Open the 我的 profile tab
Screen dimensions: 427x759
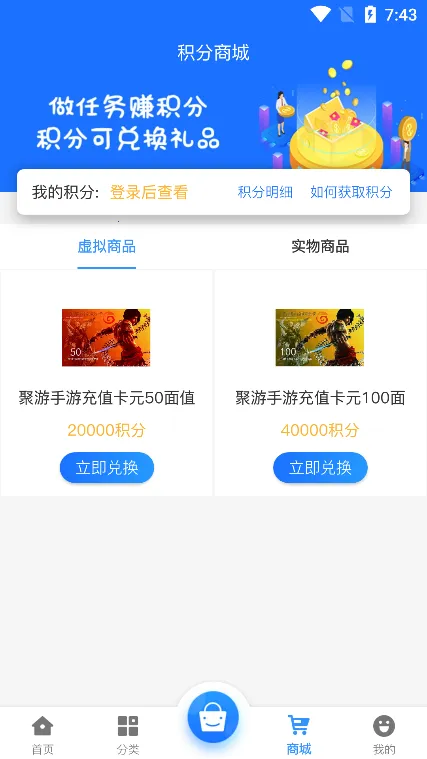pyautogui.click(x=384, y=735)
